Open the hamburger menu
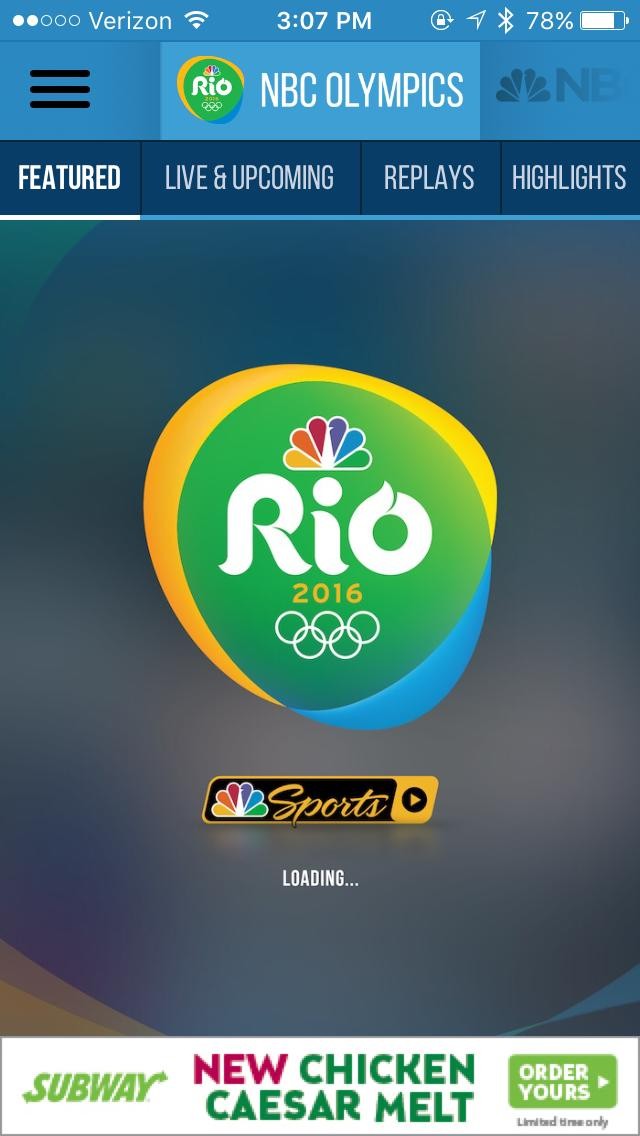Image resolution: width=640 pixels, height=1136 pixels. coord(60,90)
